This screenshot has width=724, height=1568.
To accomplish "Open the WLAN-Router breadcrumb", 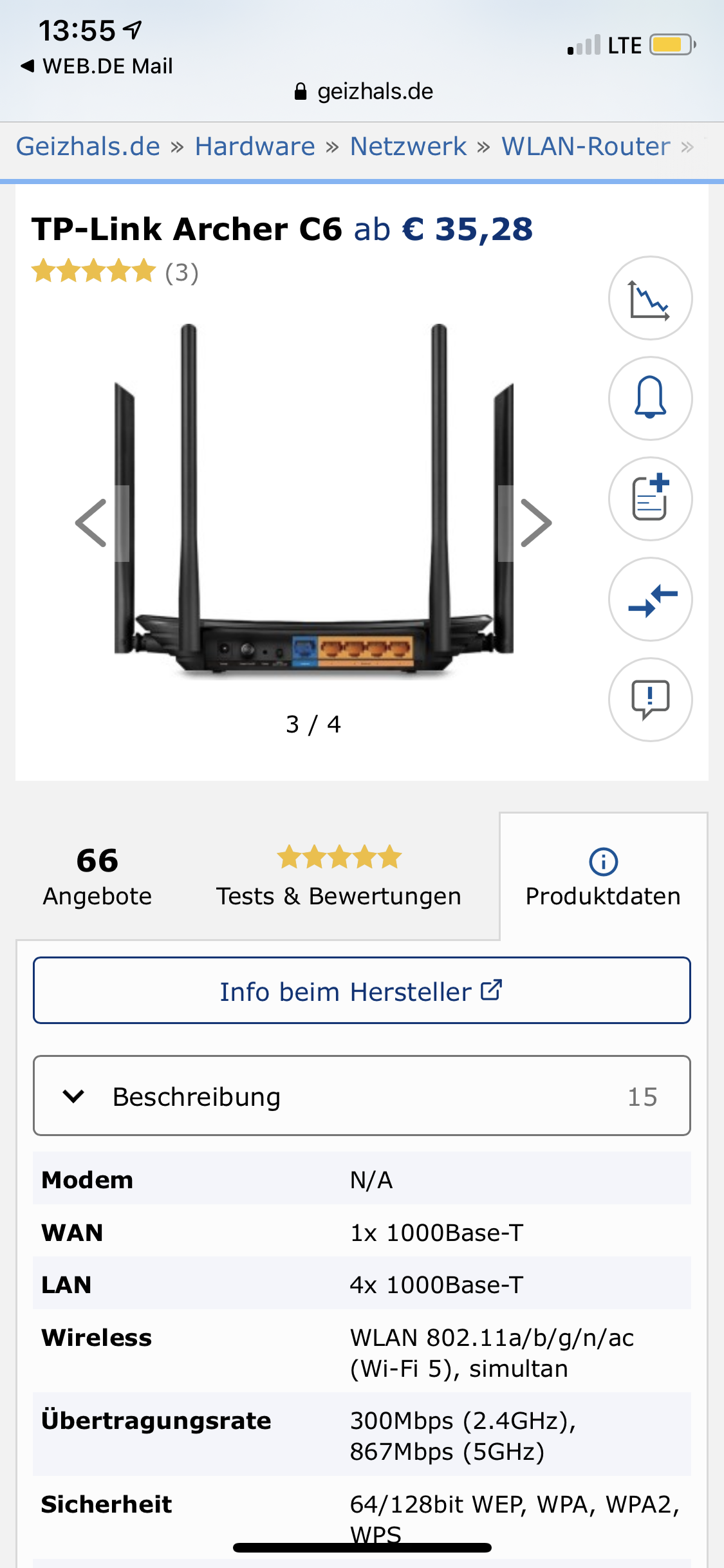I will coord(586,147).
